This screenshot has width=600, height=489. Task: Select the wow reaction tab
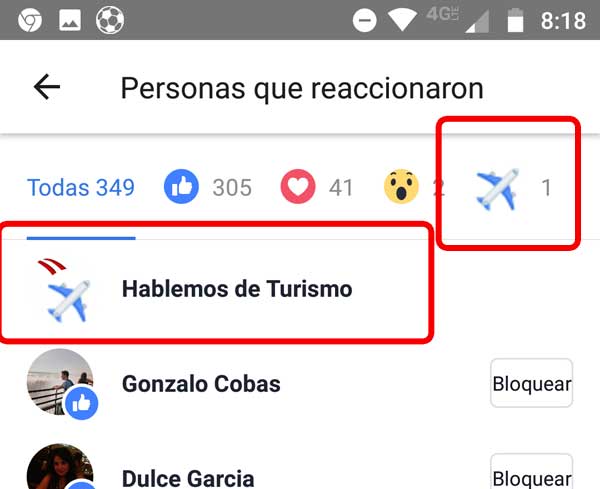point(412,187)
